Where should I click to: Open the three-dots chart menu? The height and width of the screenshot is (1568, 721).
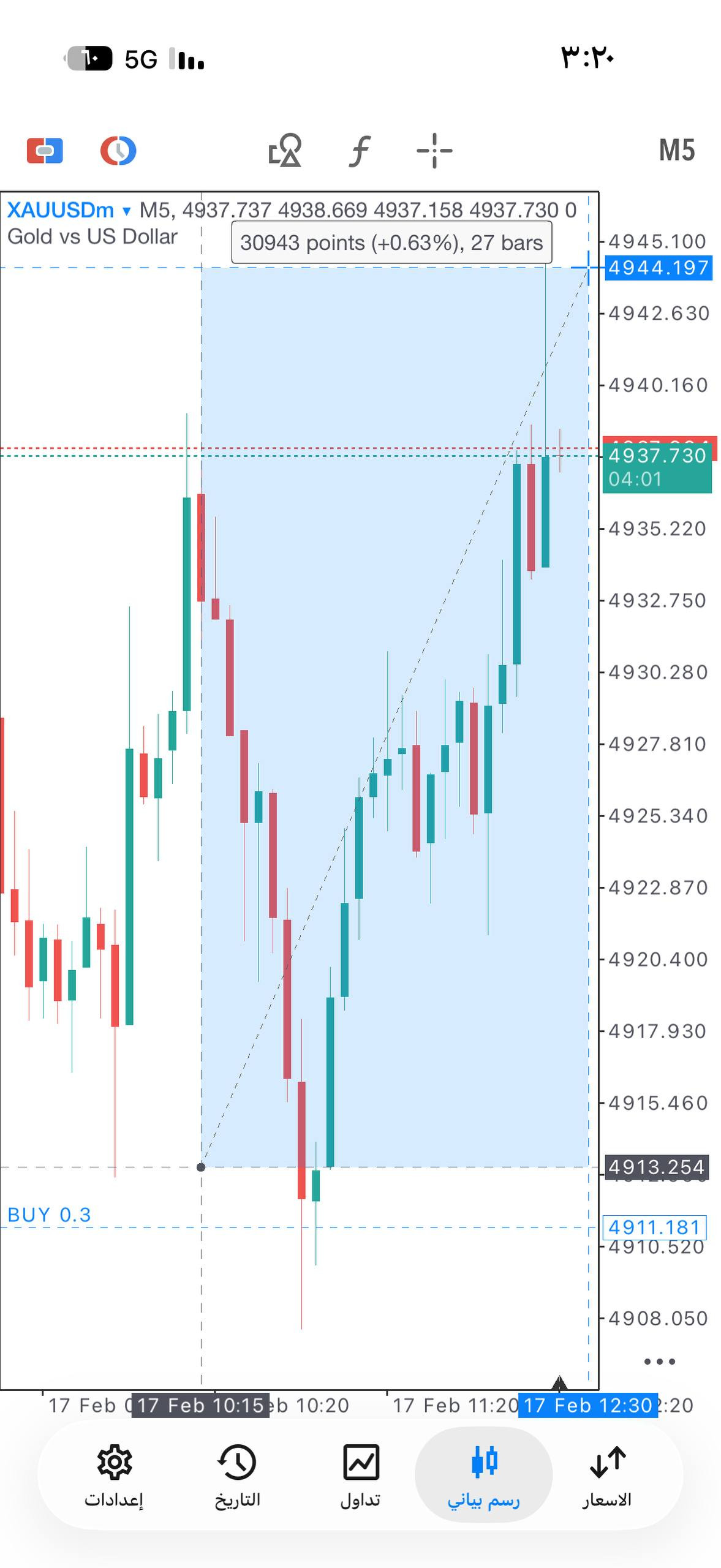659,1362
